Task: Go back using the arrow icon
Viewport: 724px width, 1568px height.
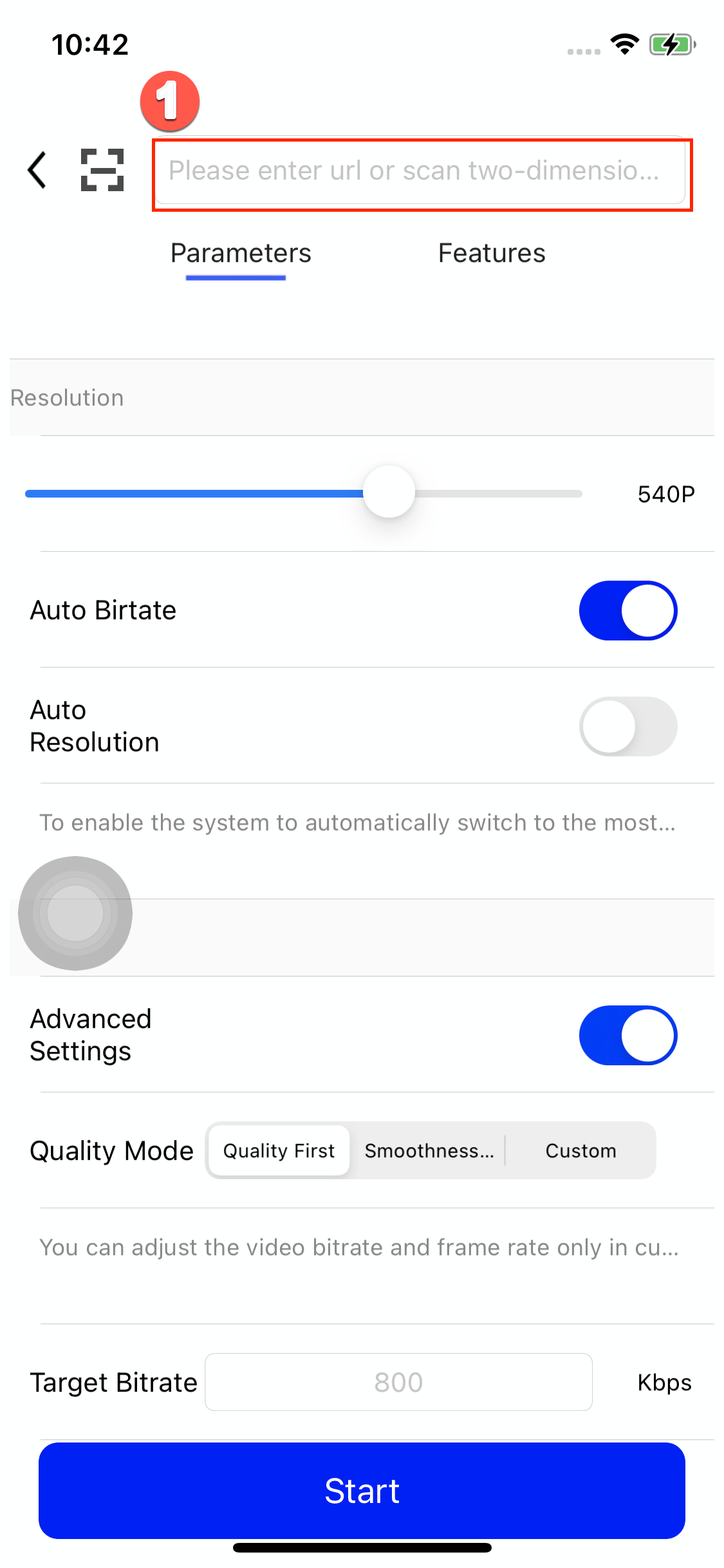Action: pos(37,171)
